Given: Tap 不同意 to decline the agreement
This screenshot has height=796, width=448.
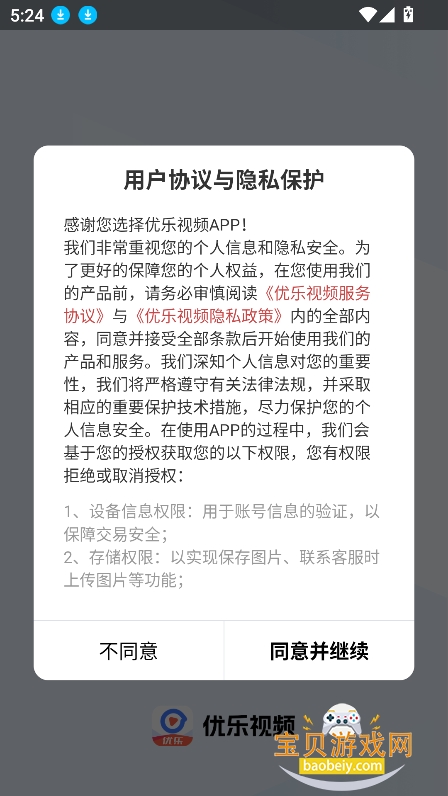Looking at the screenshot, I should (x=129, y=650).
